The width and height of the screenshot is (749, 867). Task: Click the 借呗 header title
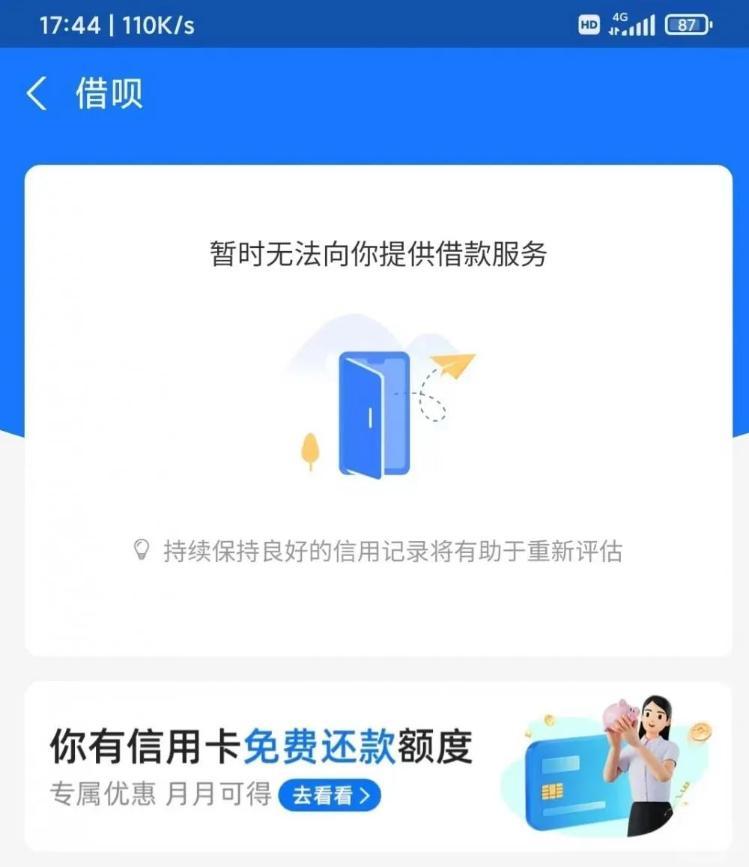tap(110, 92)
